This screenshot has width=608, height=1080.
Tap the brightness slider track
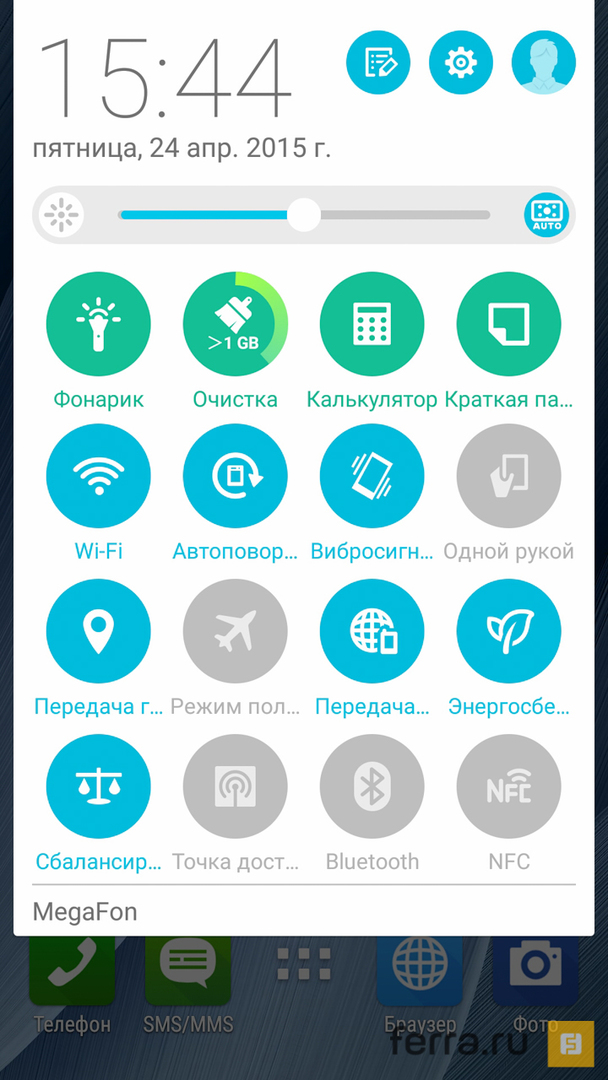click(x=400, y=215)
